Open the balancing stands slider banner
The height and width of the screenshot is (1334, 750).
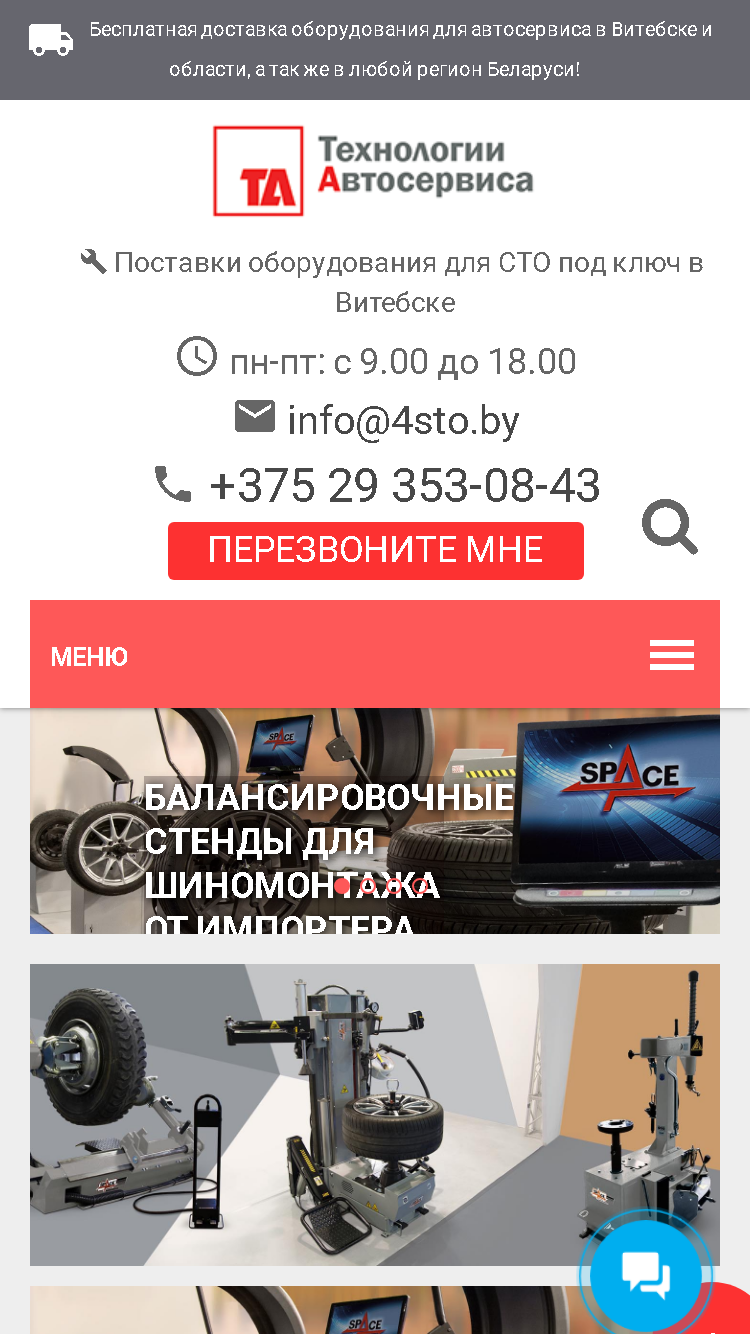pos(375,821)
